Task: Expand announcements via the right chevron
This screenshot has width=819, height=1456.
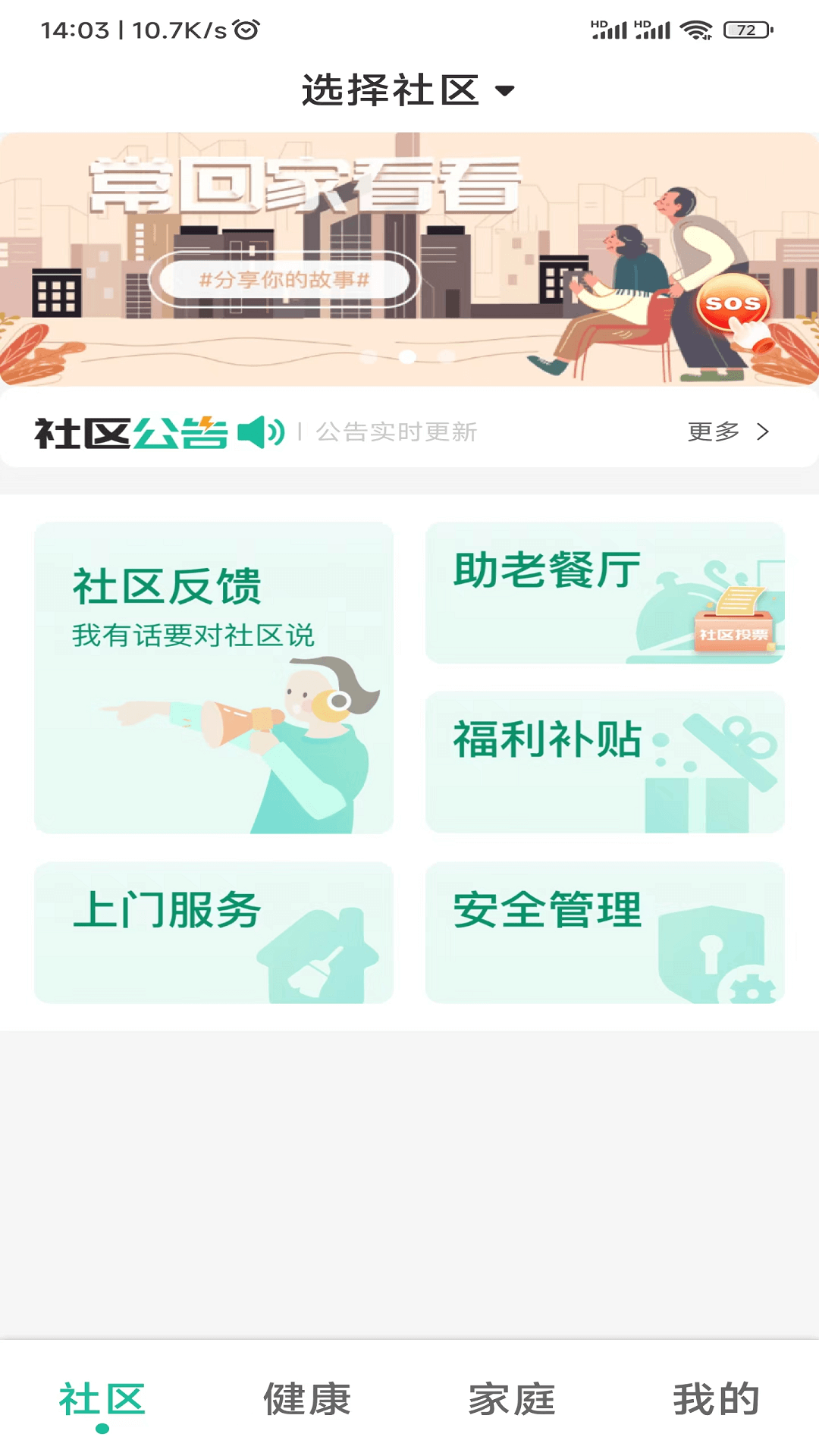Action: coord(762,431)
